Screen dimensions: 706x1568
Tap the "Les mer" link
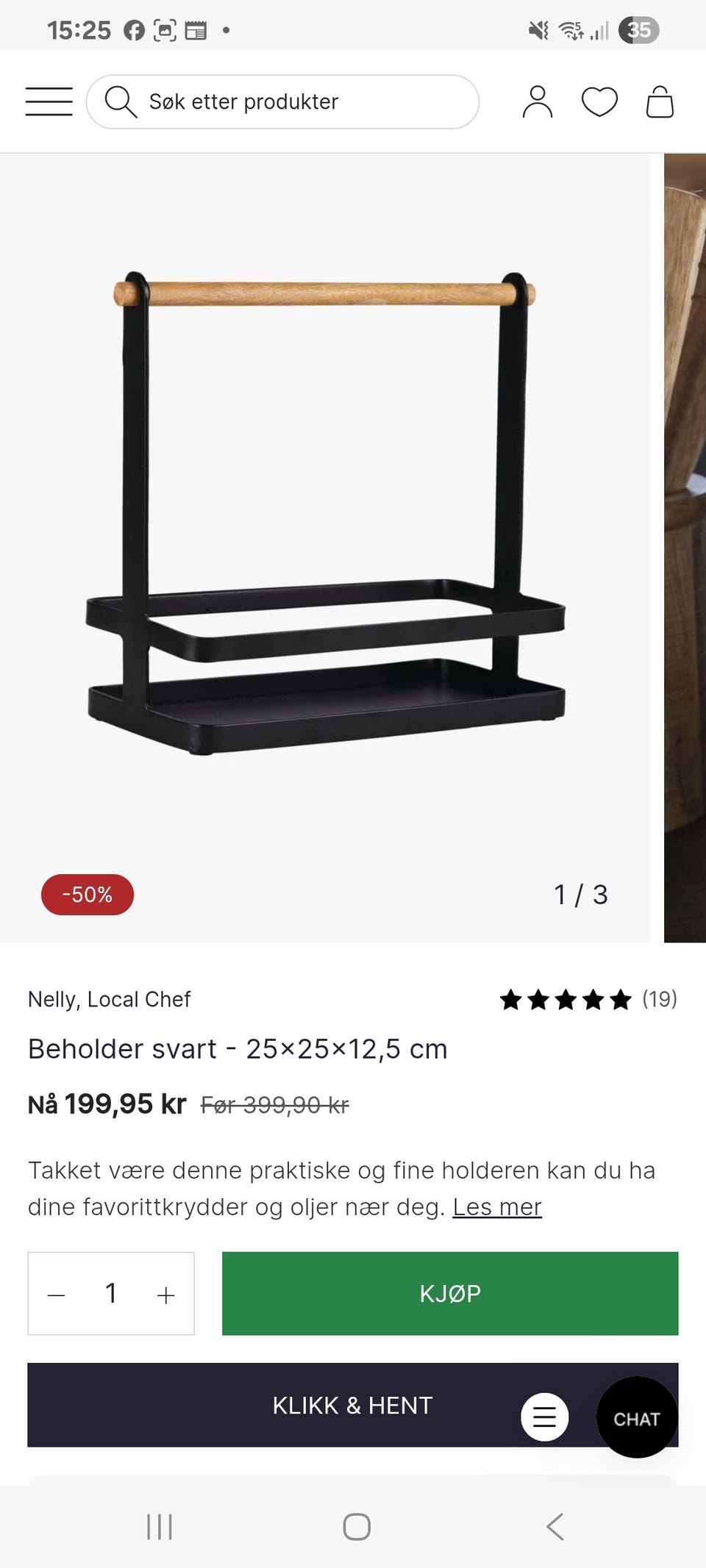coord(497,1207)
